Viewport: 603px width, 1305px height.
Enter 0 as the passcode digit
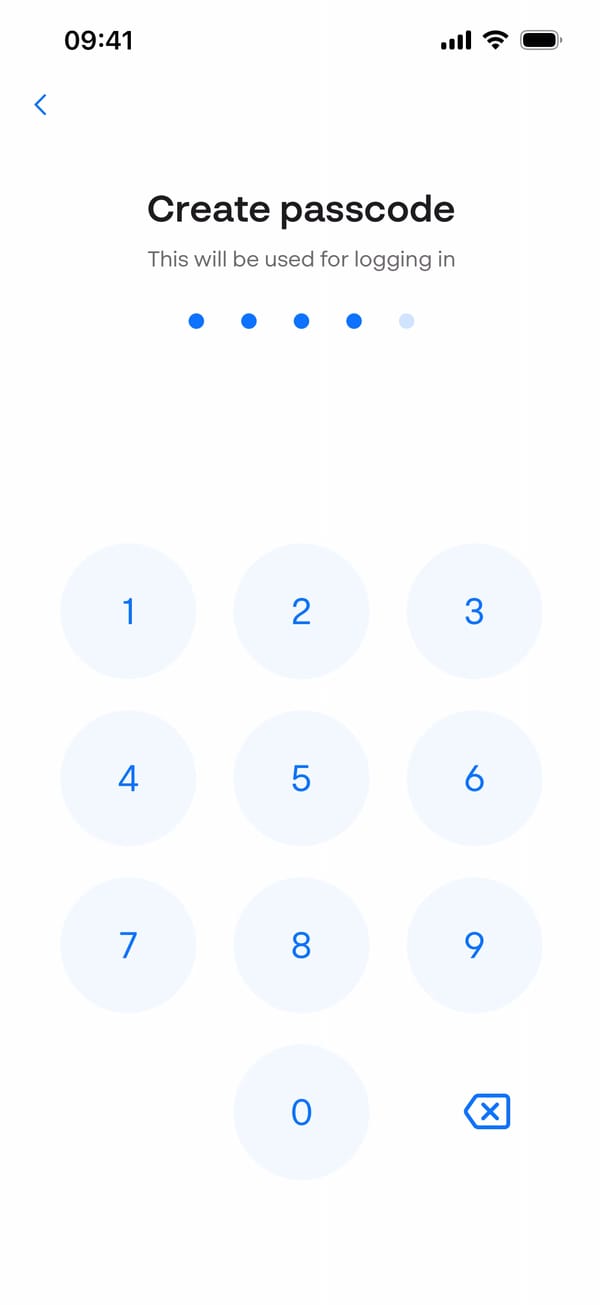click(301, 1112)
